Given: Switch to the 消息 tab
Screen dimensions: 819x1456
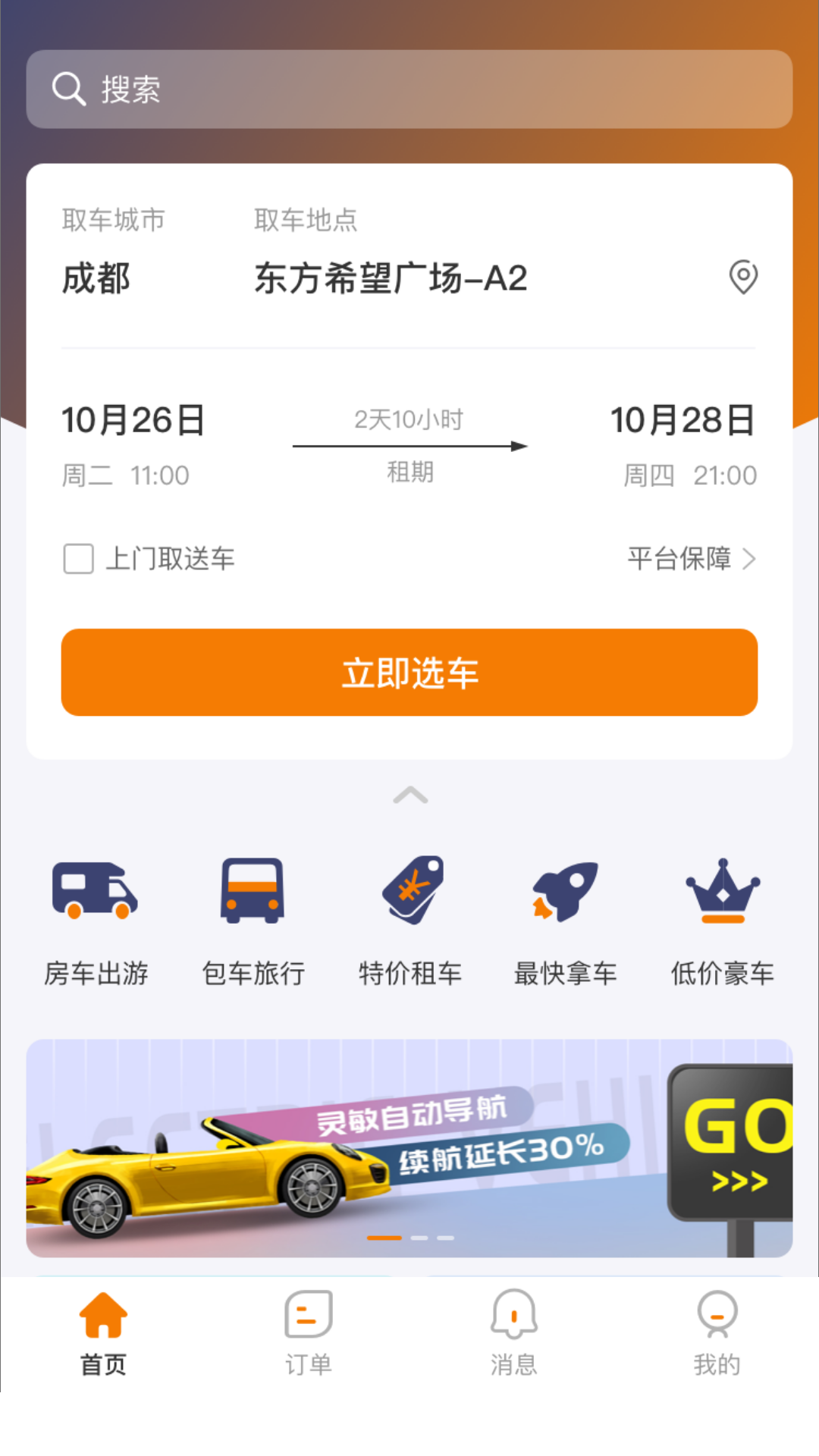Looking at the screenshot, I should [513, 1333].
